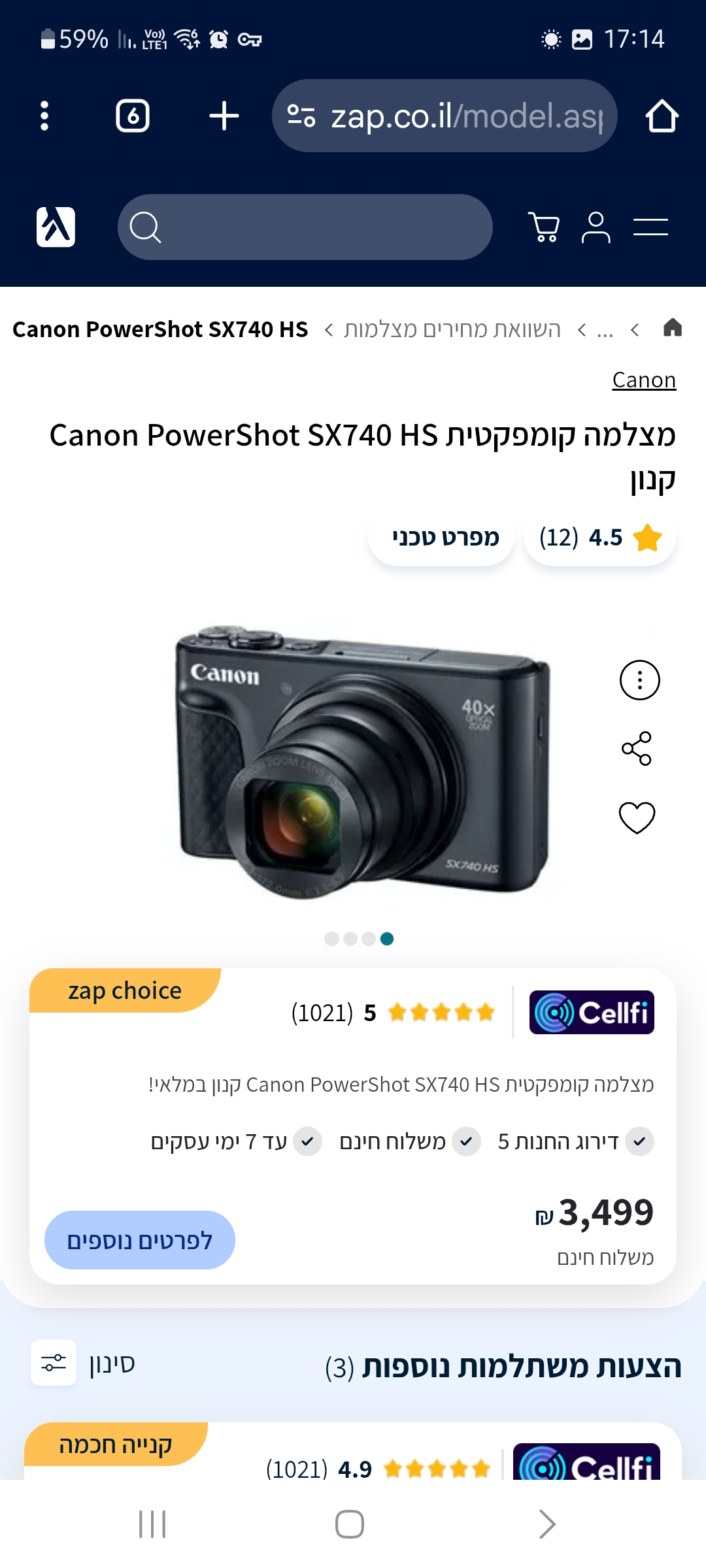Viewport: 706px width, 1568px height.
Task: Open a new browser tab
Action: [224, 116]
